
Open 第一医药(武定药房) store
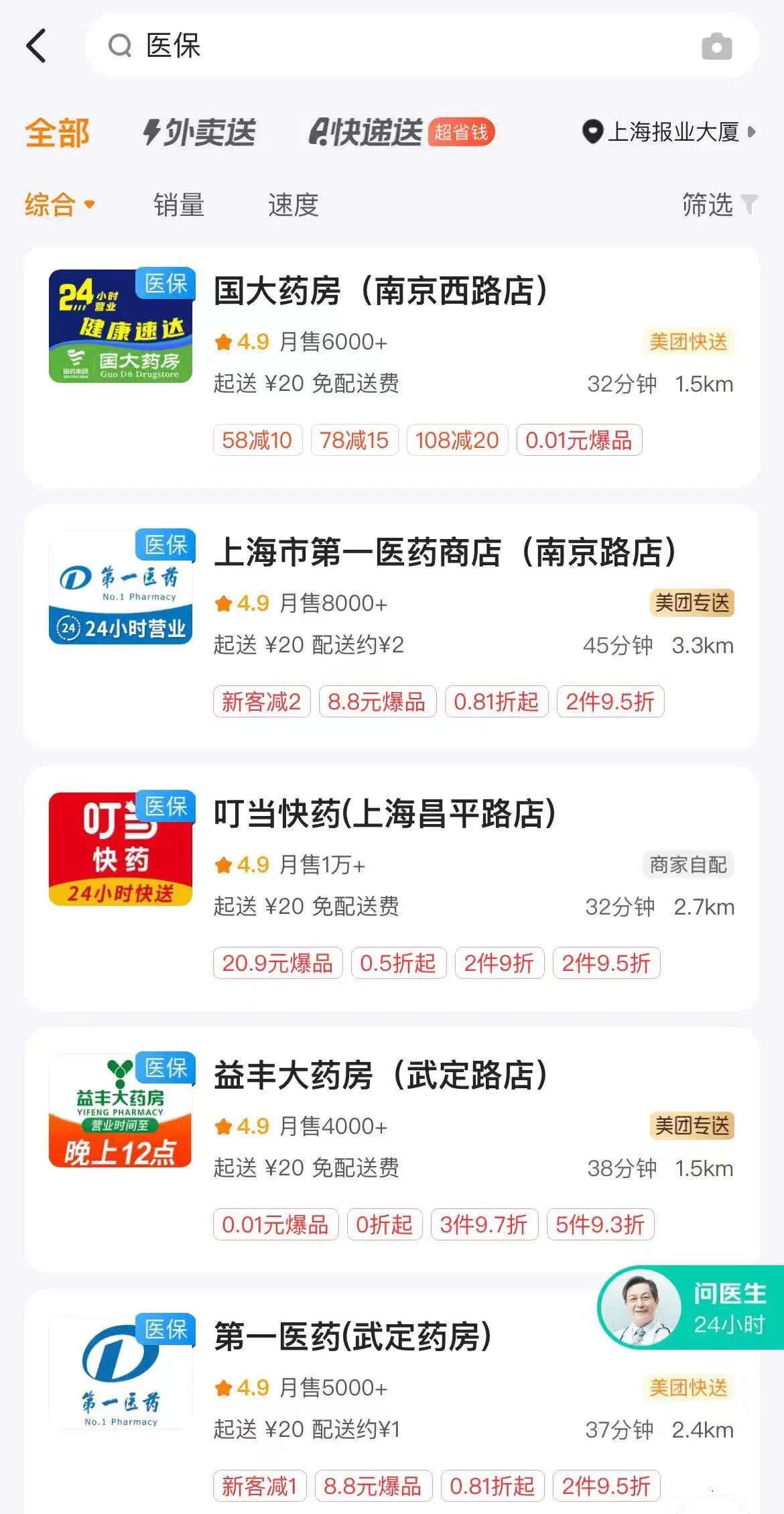tap(352, 1337)
